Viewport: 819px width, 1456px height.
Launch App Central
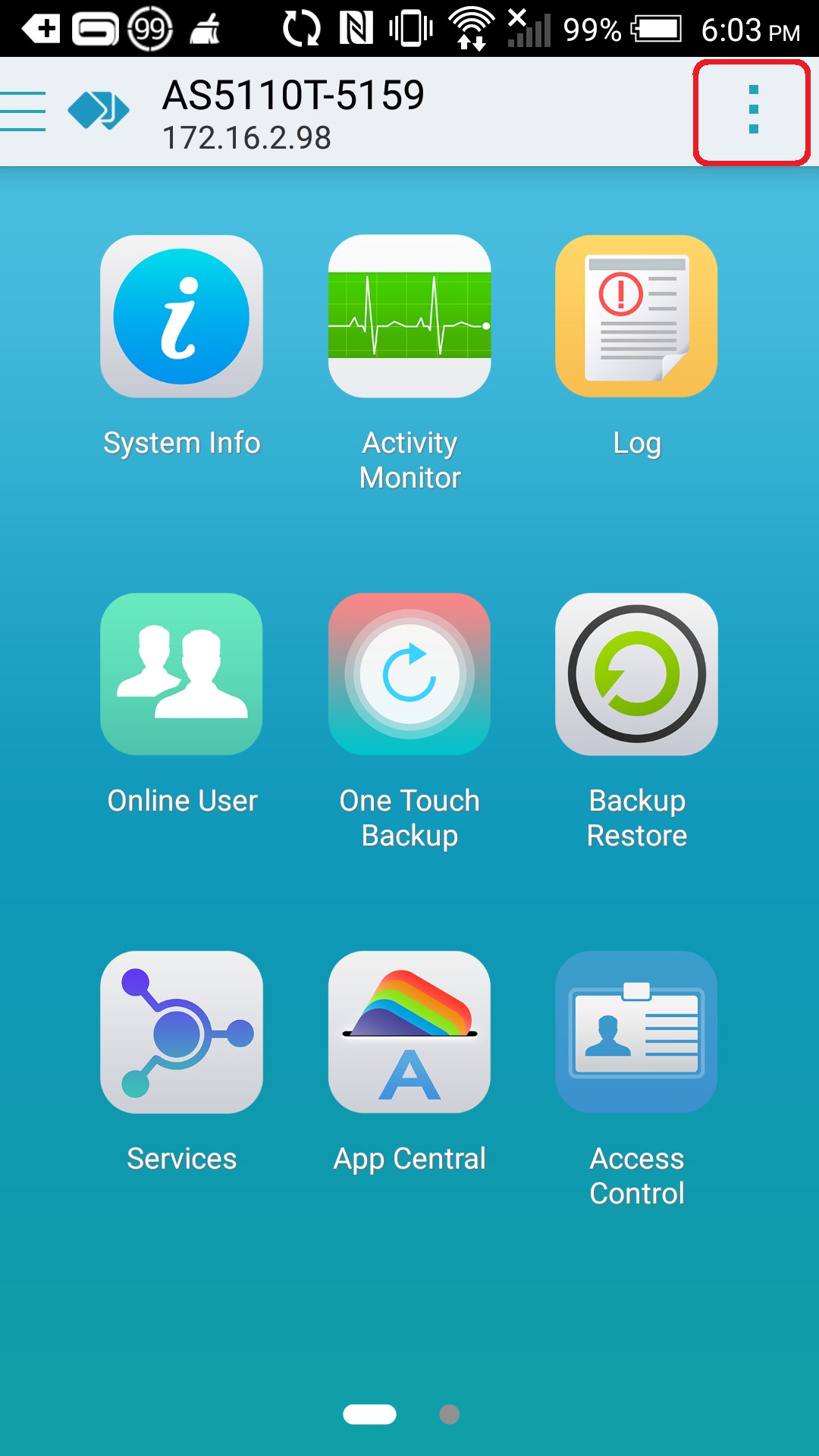click(409, 1032)
